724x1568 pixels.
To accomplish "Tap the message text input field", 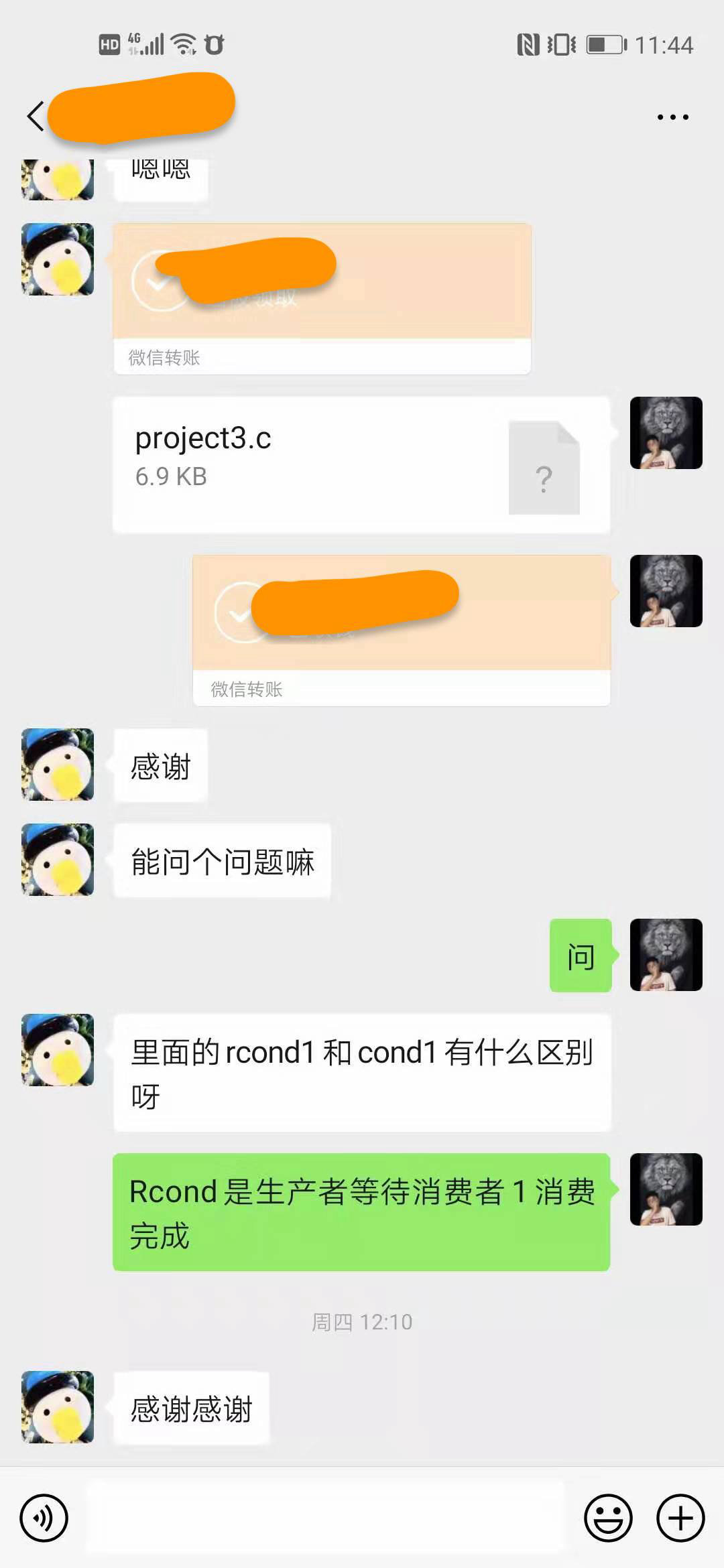I will click(x=325, y=1518).
